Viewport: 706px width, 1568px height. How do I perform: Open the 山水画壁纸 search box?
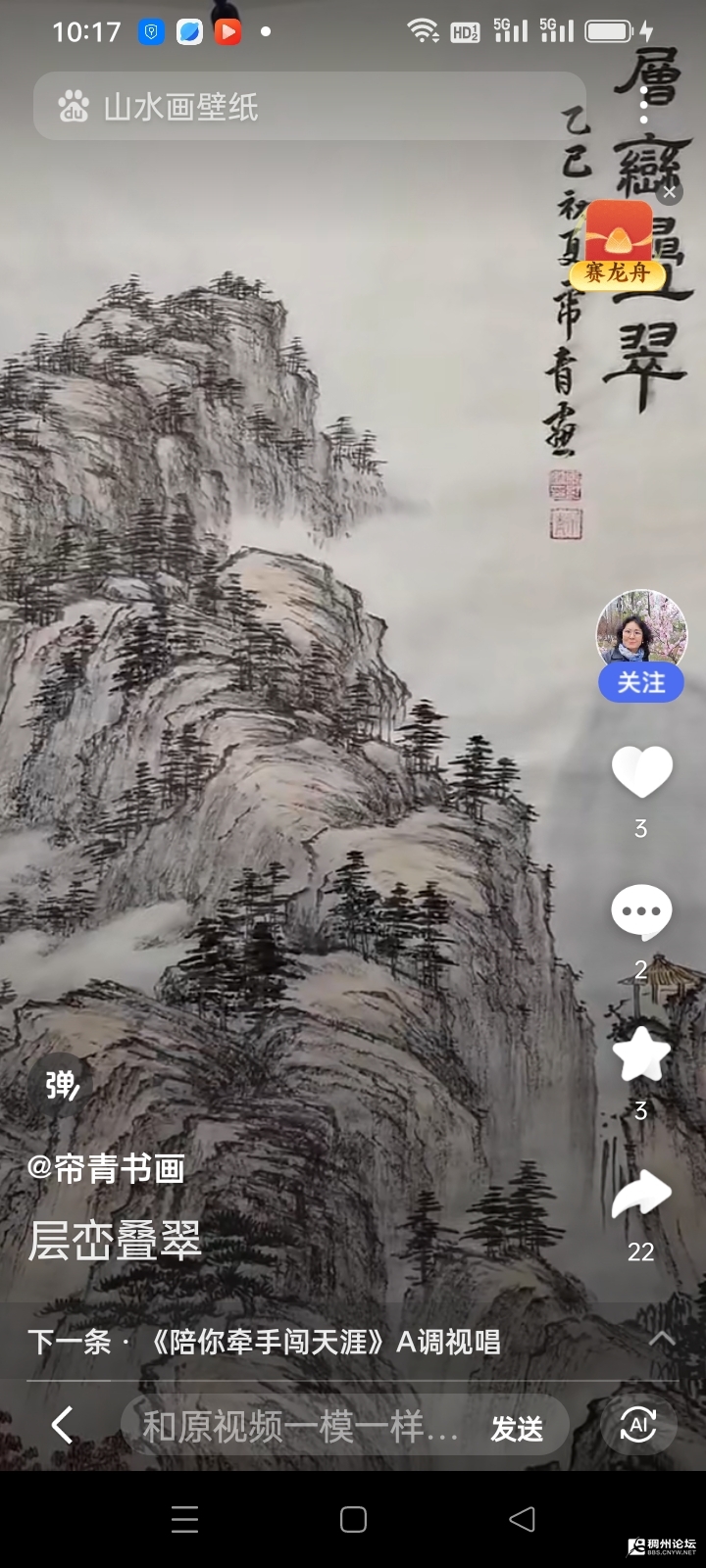pyautogui.click(x=294, y=107)
